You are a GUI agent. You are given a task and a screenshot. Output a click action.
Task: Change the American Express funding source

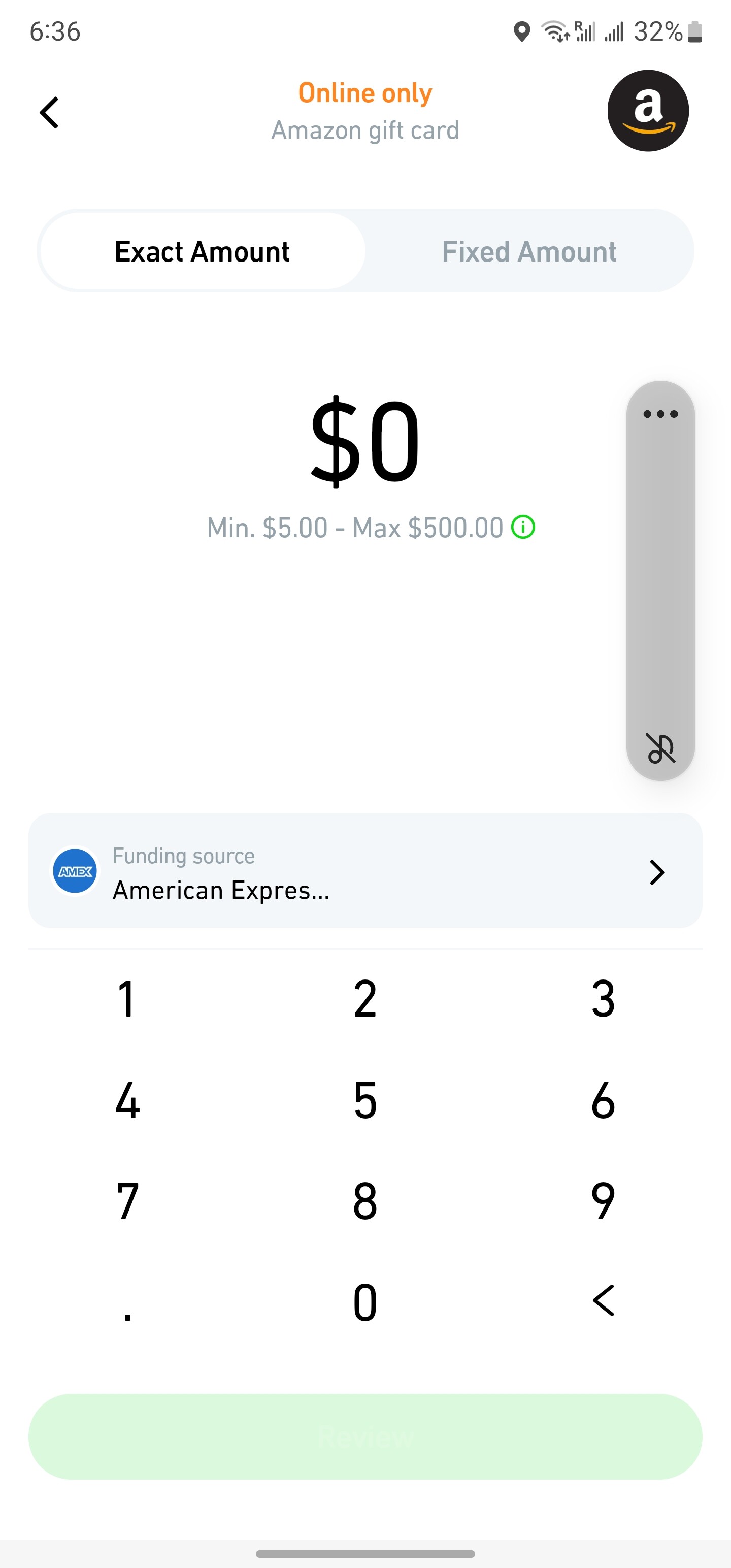tap(365, 871)
